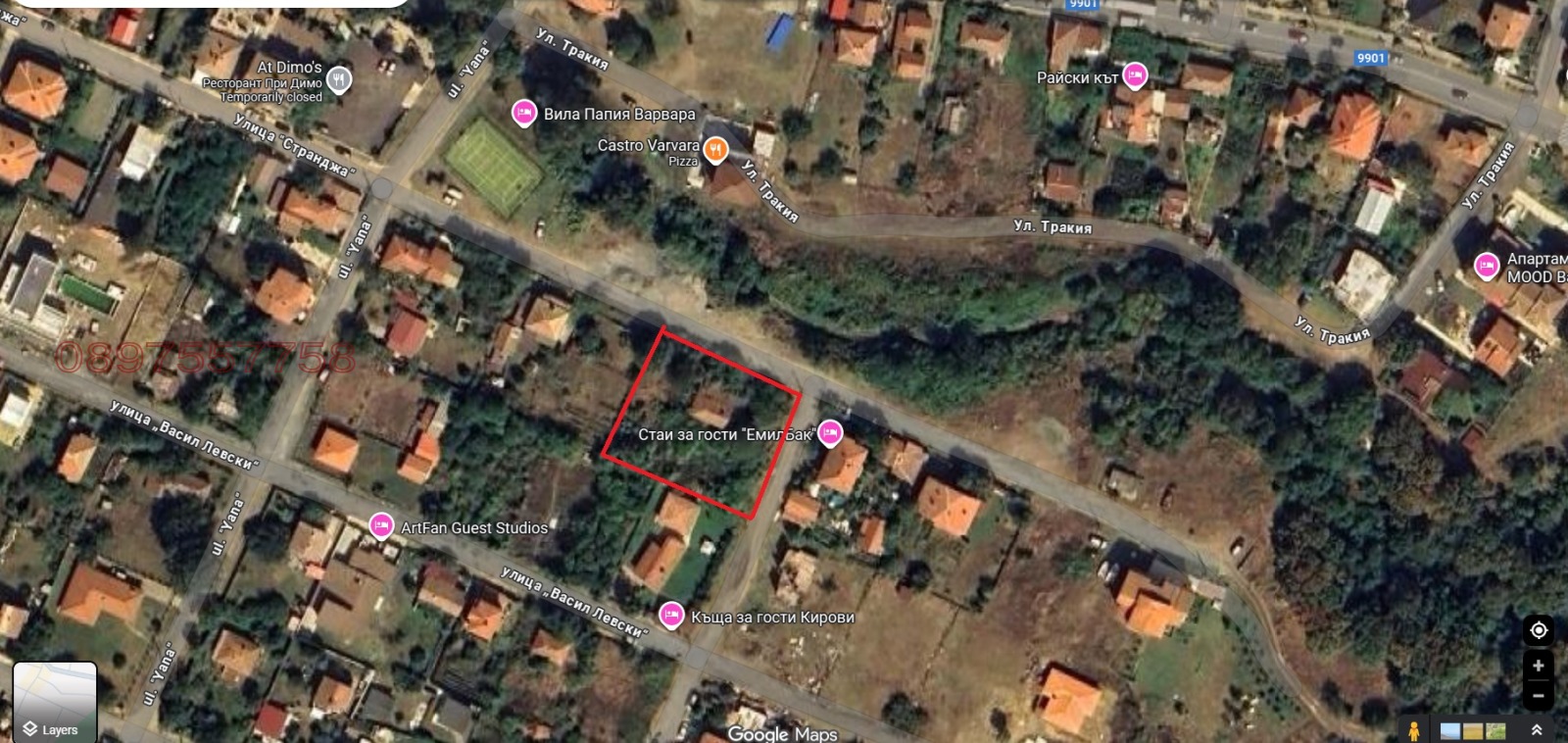Image resolution: width=1568 pixels, height=743 pixels.
Task: Open the Вила Папия Варвара lodging pin
Action: 524,114
